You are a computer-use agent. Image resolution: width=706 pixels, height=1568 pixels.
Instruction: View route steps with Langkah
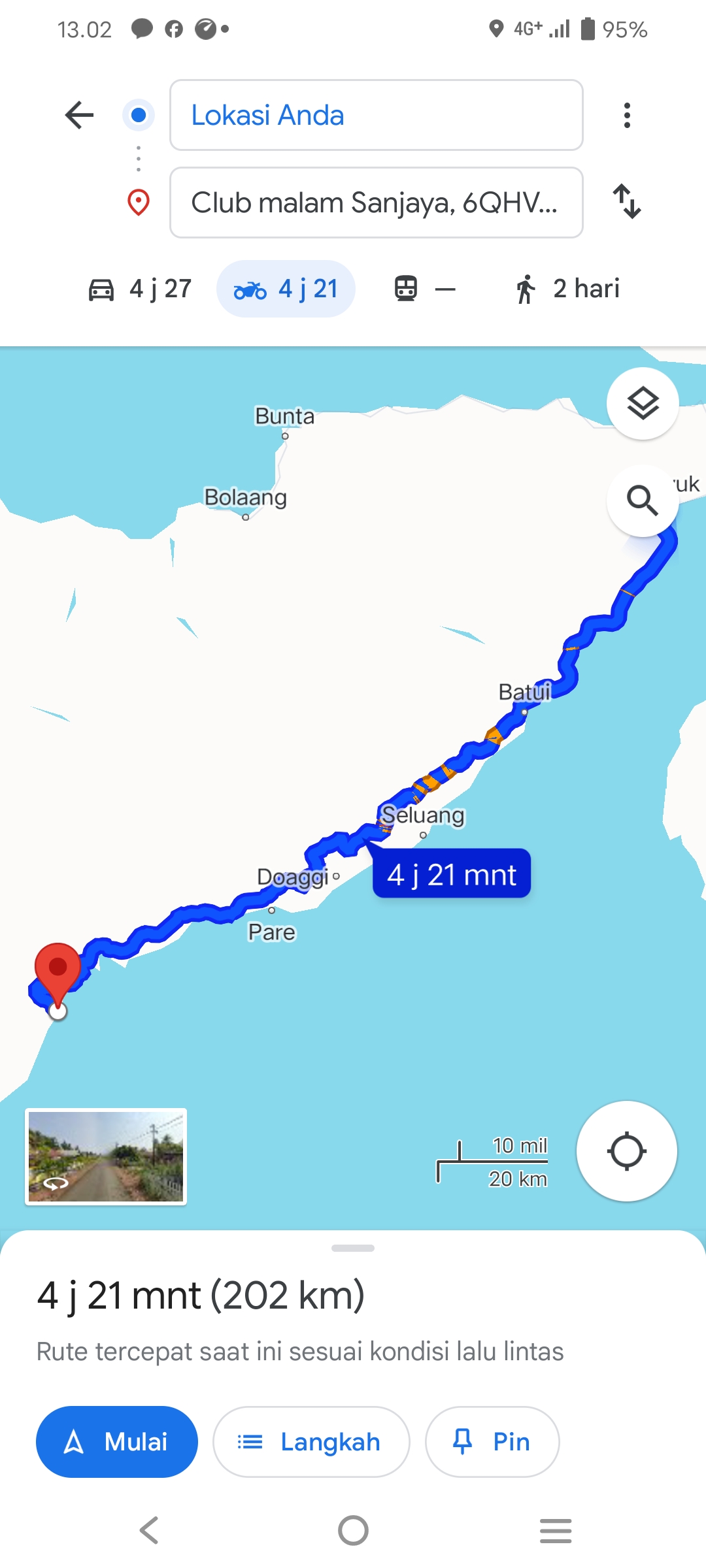coord(311,1441)
